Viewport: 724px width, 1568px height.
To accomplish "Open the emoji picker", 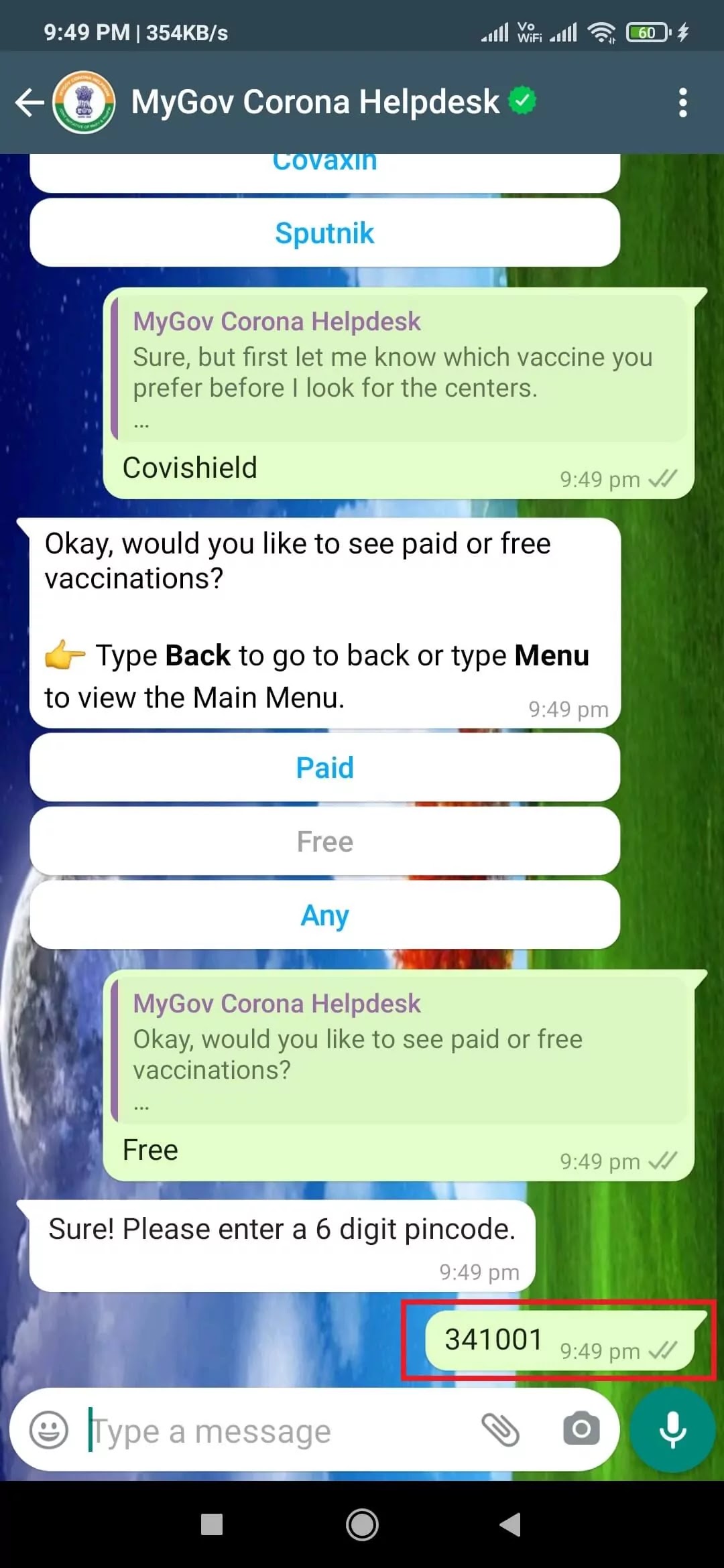I will tap(49, 1431).
